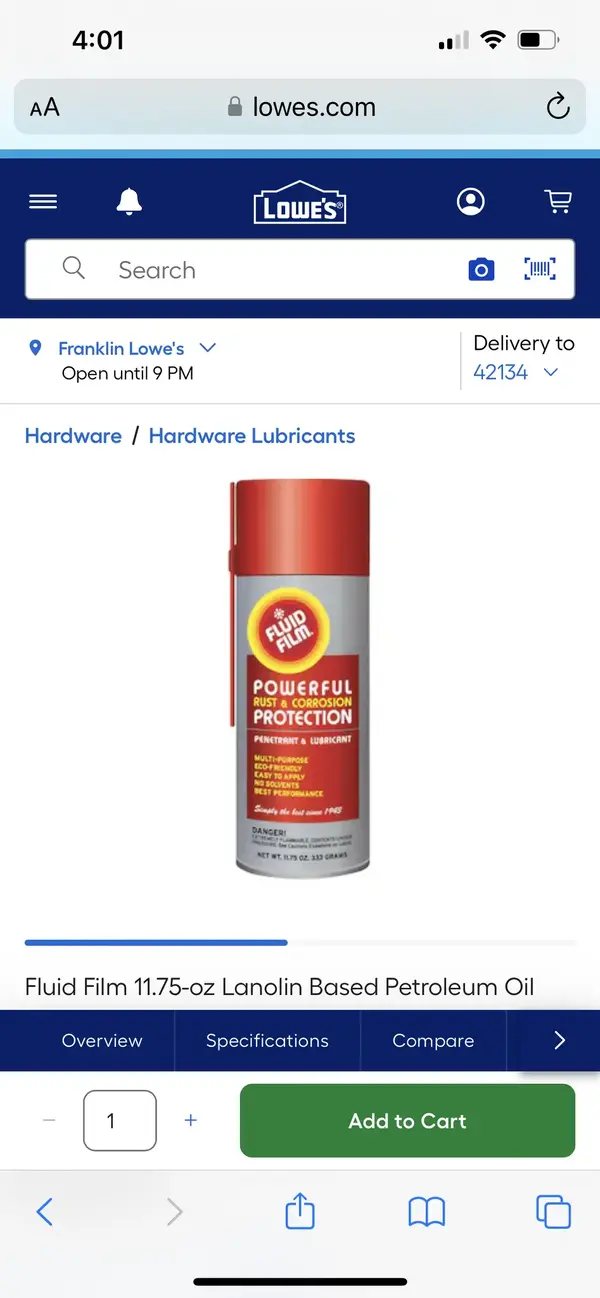Decrease quantity with minus button
Viewport: 600px width, 1298px height.
[x=49, y=1121]
